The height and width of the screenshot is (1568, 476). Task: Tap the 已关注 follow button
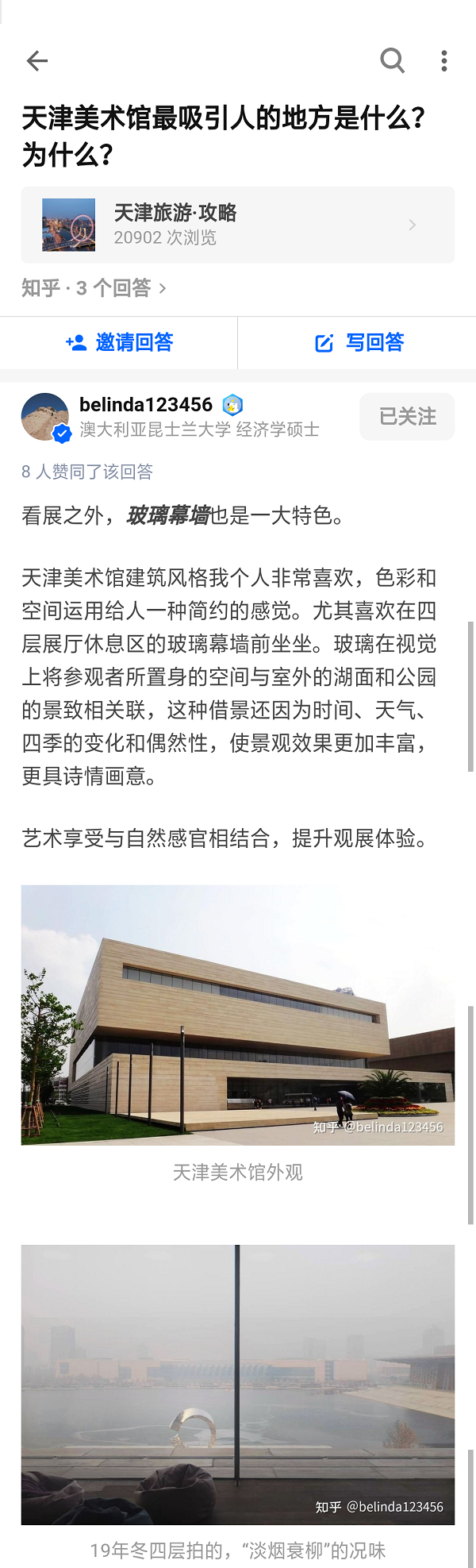(407, 416)
